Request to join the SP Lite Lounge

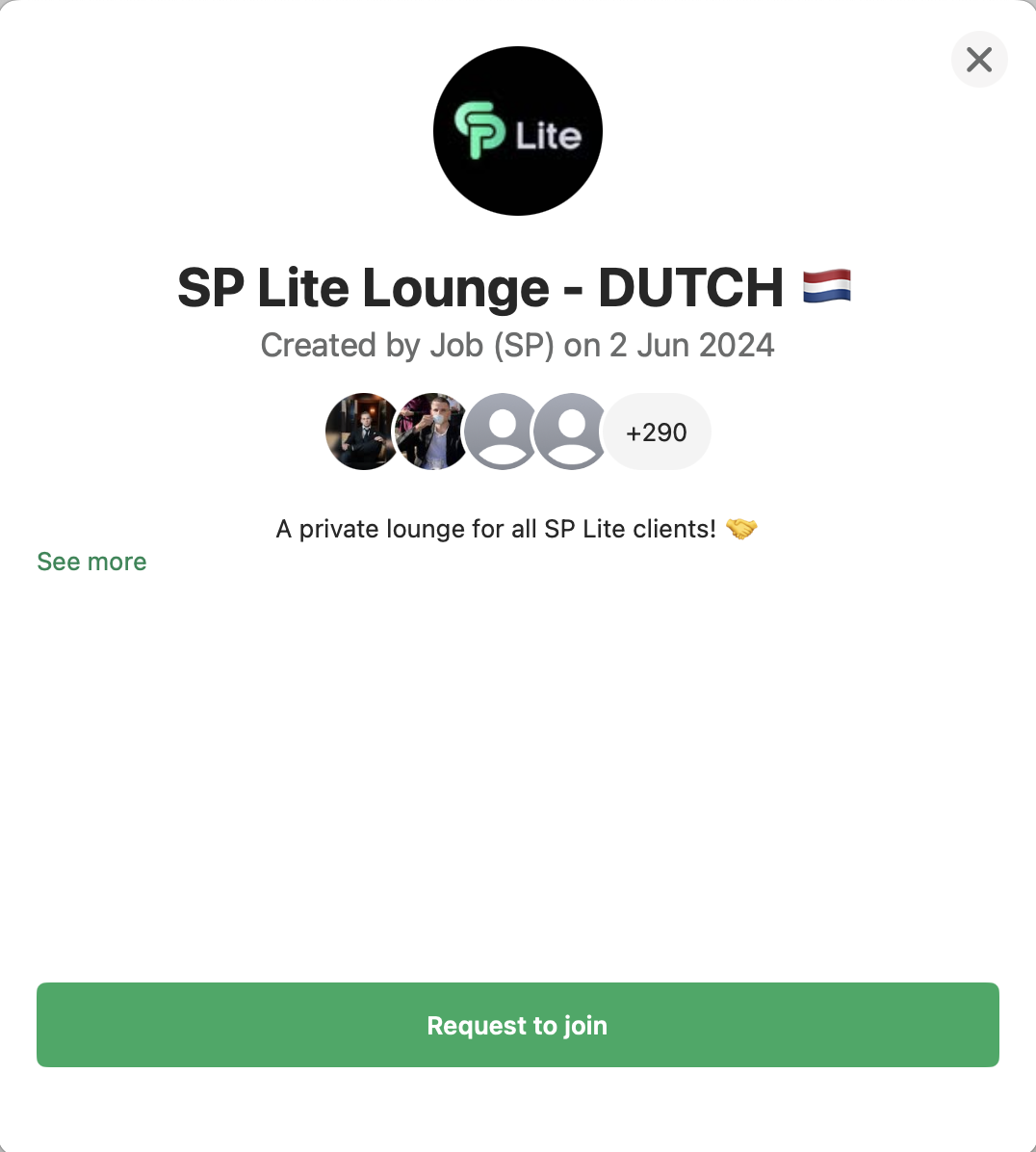(518, 1025)
